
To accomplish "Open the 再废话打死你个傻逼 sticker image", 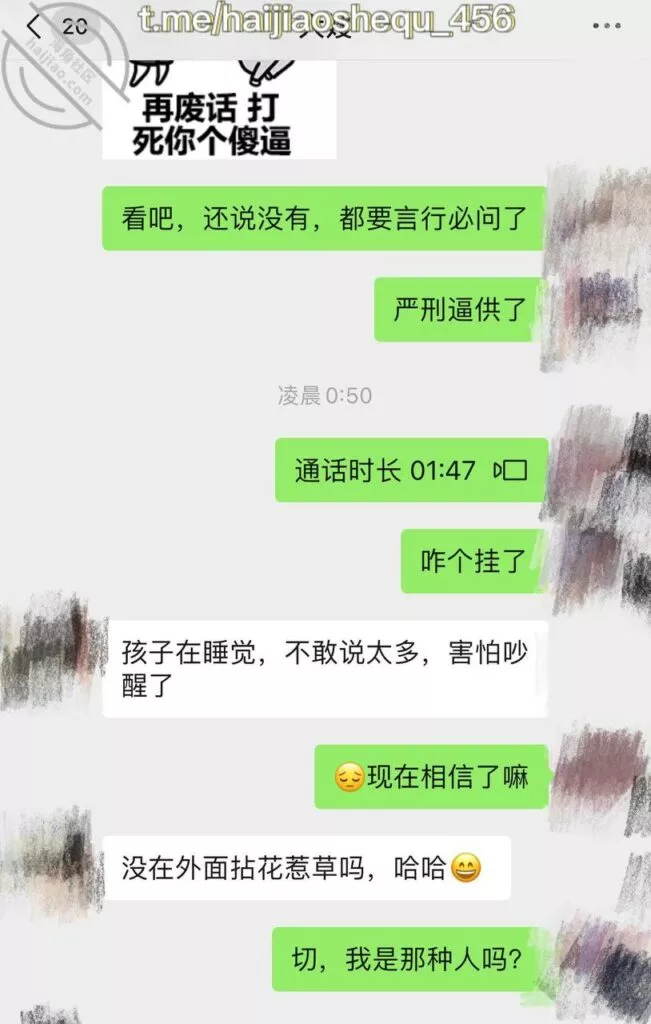I will pyautogui.click(x=219, y=109).
